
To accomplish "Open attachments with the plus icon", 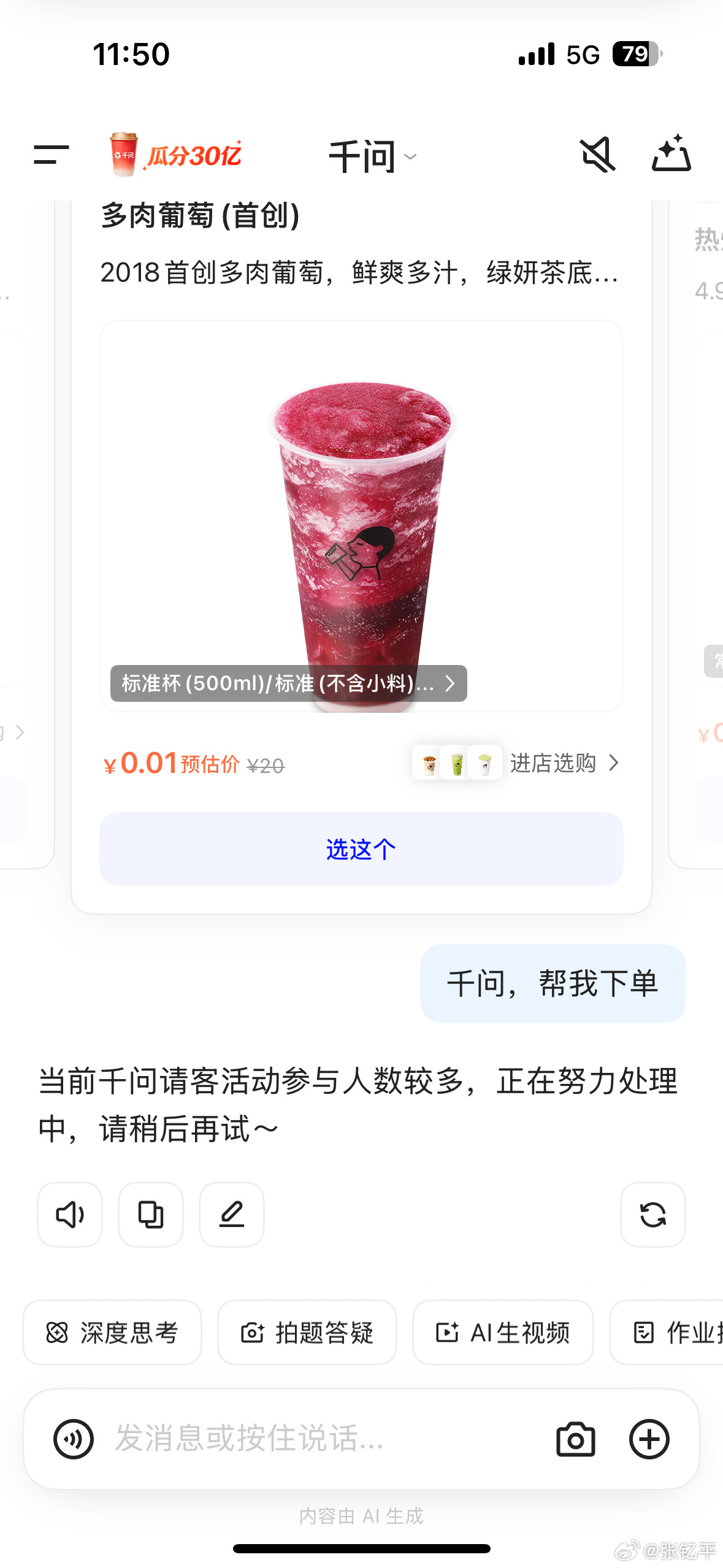I will pyautogui.click(x=650, y=1439).
